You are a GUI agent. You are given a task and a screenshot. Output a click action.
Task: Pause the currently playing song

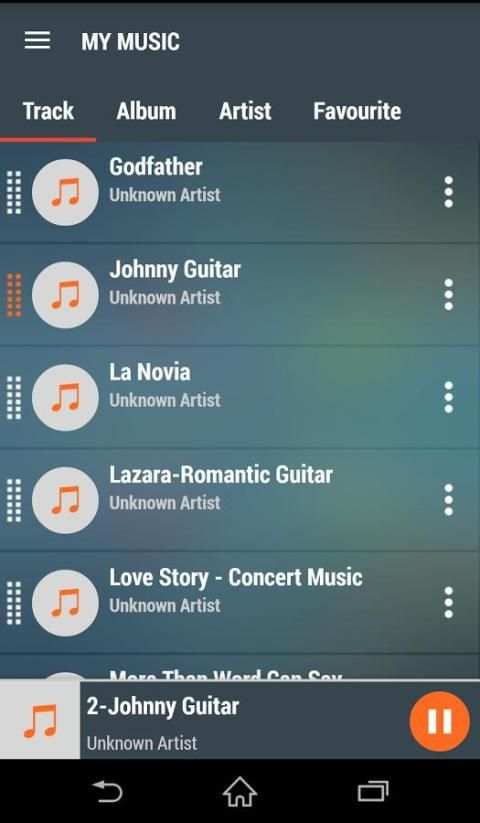(440, 721)
